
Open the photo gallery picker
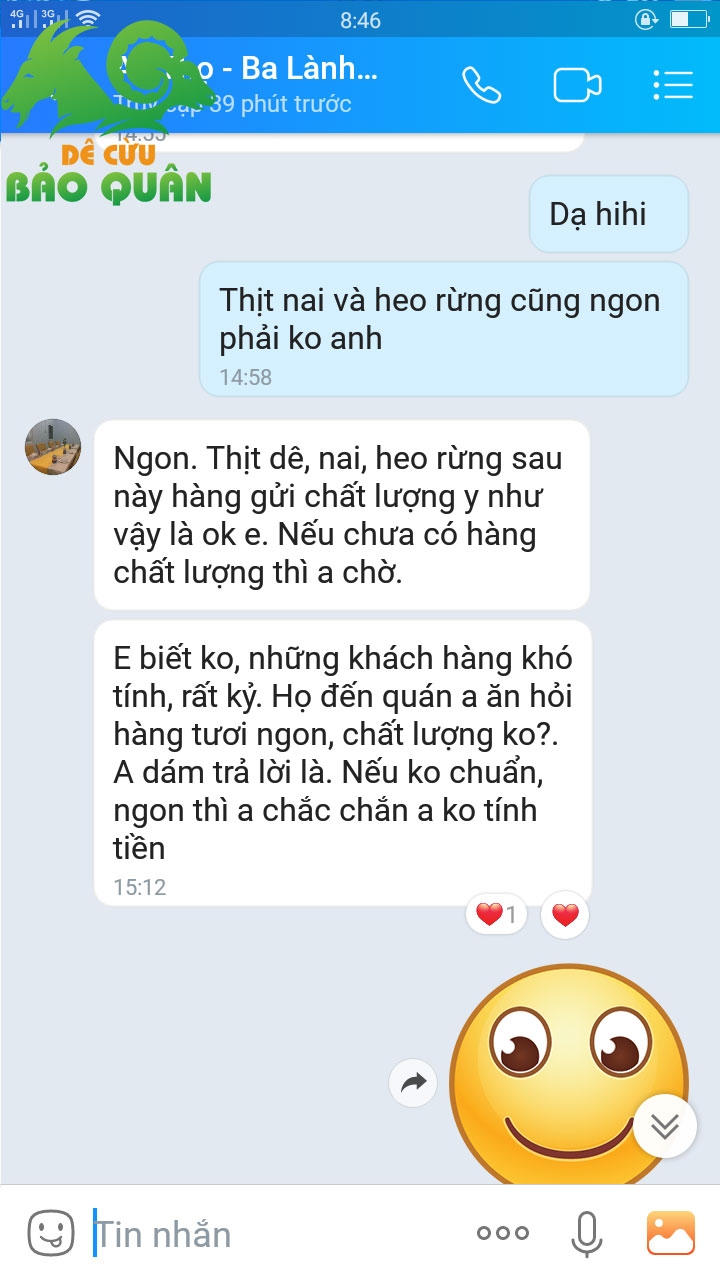click(x=670, y=1233)
